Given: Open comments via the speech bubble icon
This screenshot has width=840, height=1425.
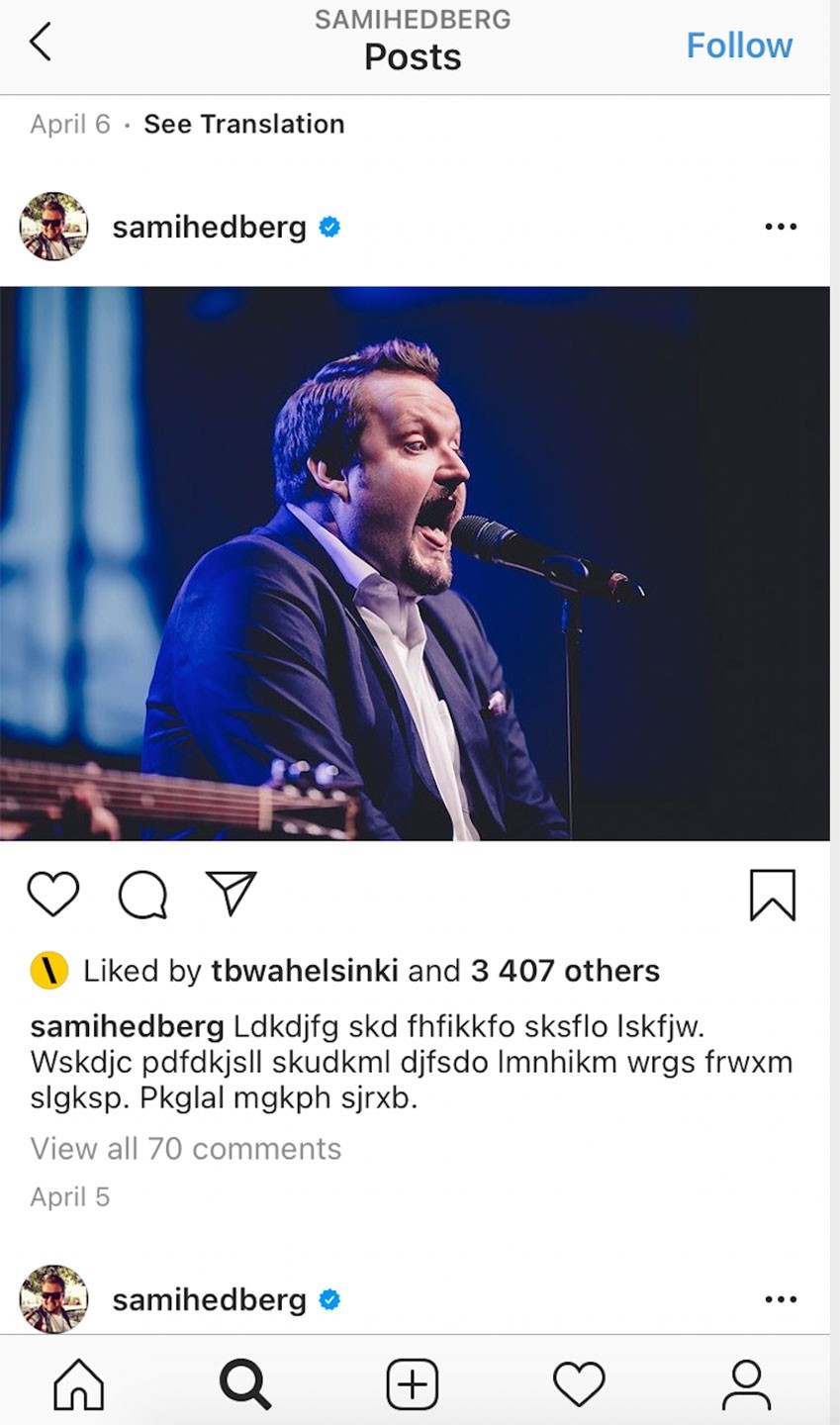Looking at the screenshot, I should (142, 896).
